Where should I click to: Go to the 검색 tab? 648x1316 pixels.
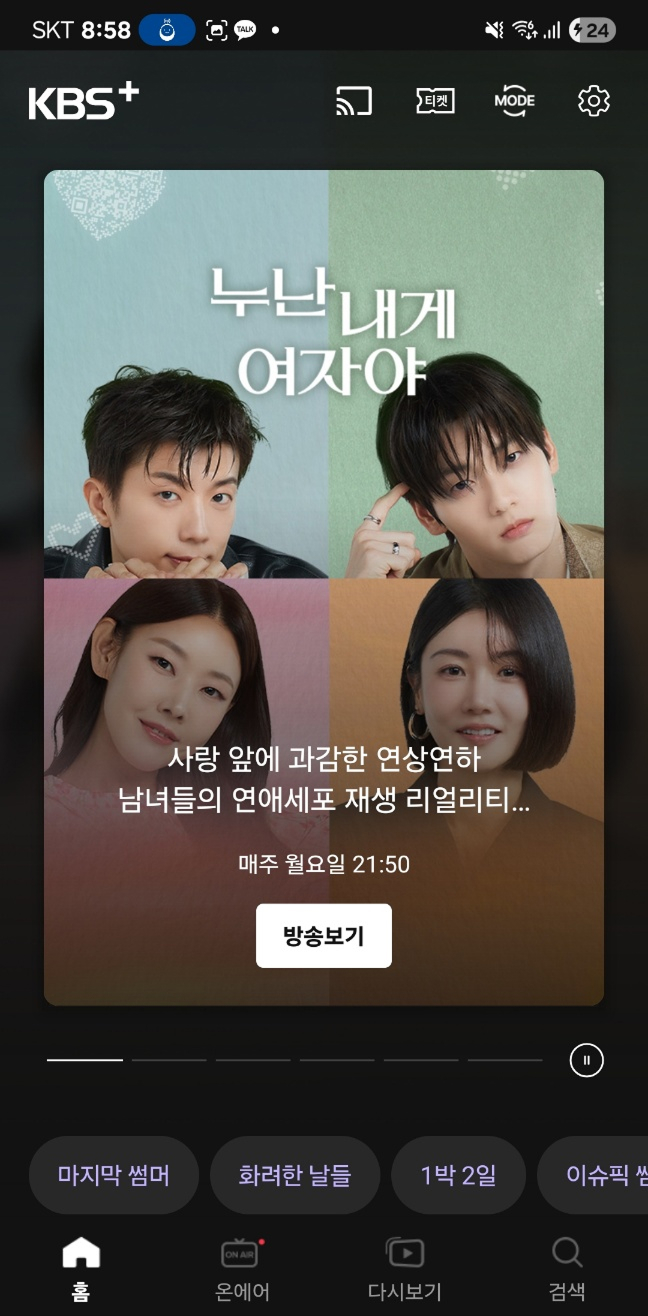coord(567,1269)
